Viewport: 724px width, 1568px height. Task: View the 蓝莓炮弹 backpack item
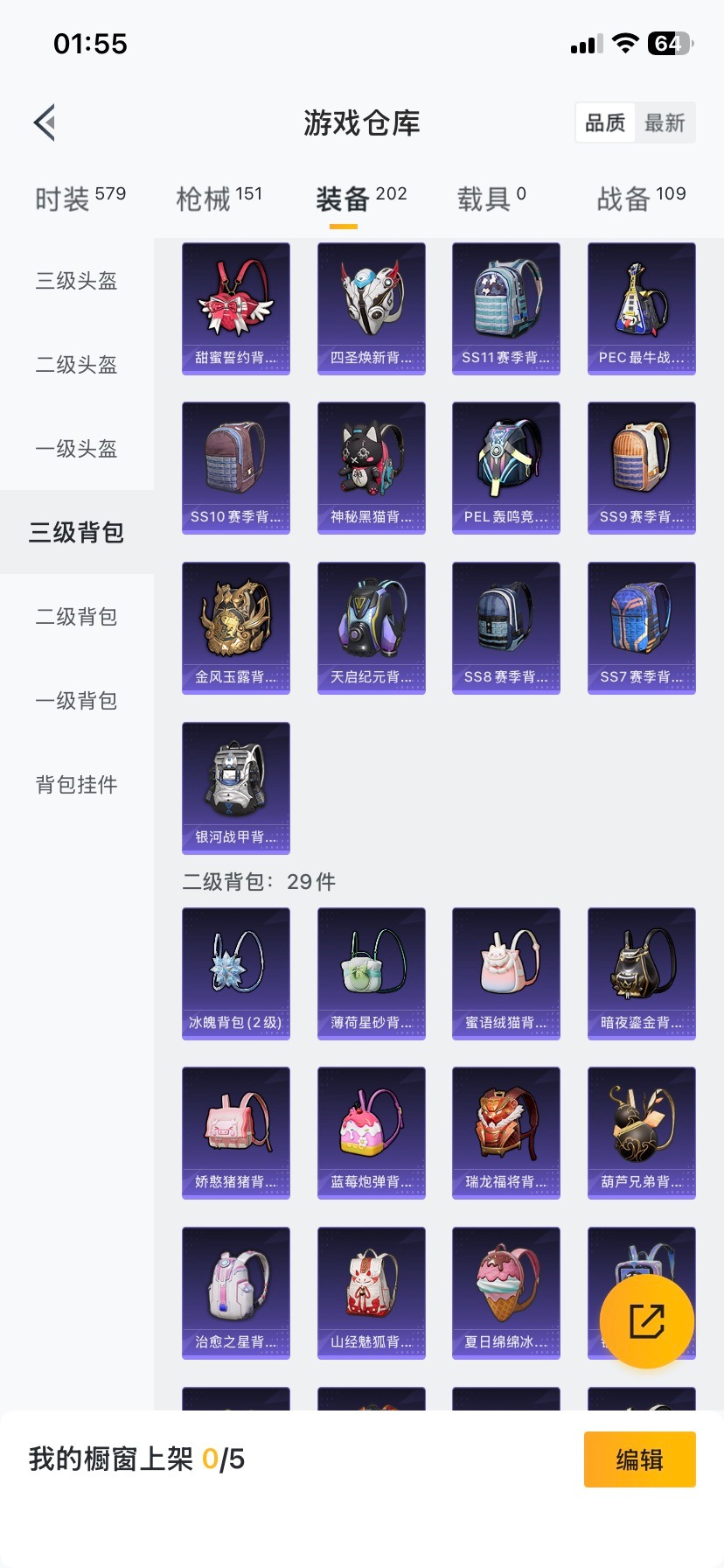tap(371, 1132)
